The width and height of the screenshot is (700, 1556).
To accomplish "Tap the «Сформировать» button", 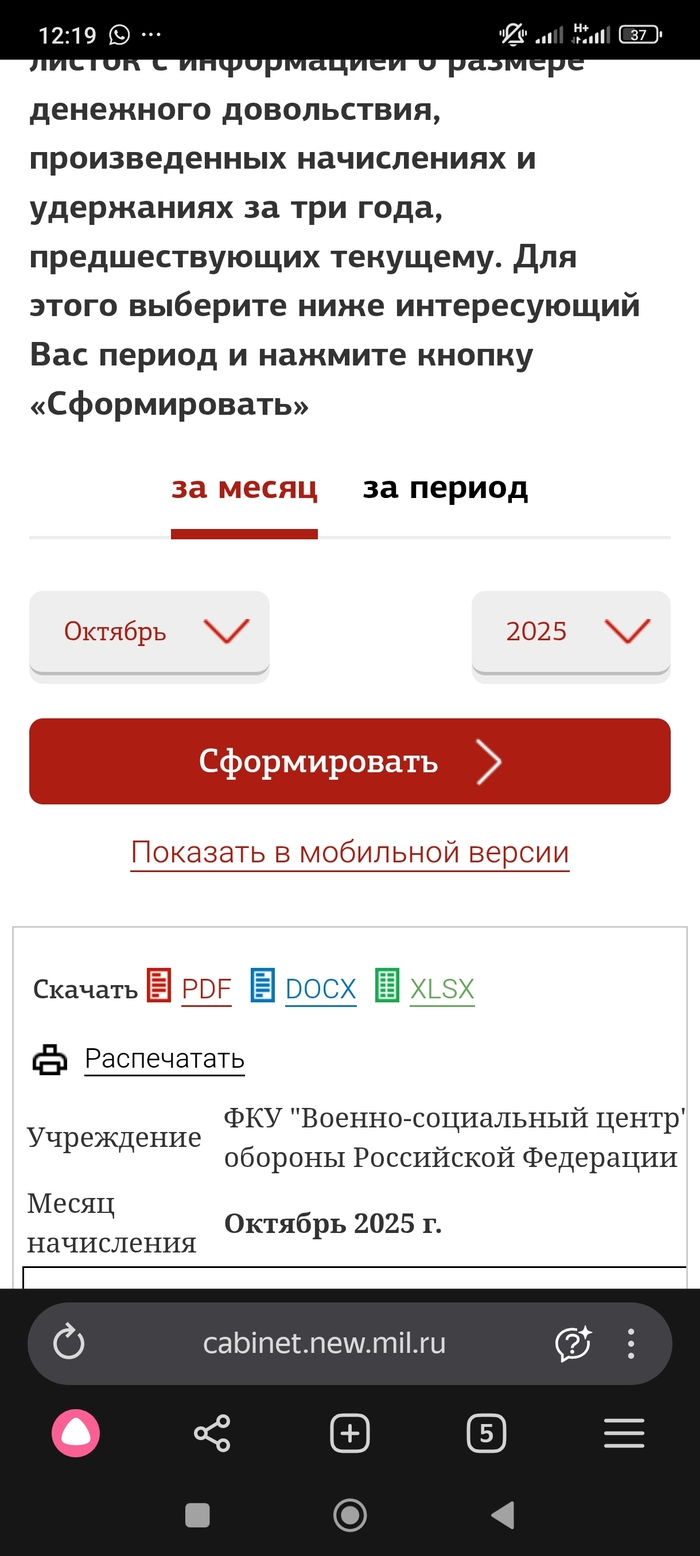I will tap(349, 761).
